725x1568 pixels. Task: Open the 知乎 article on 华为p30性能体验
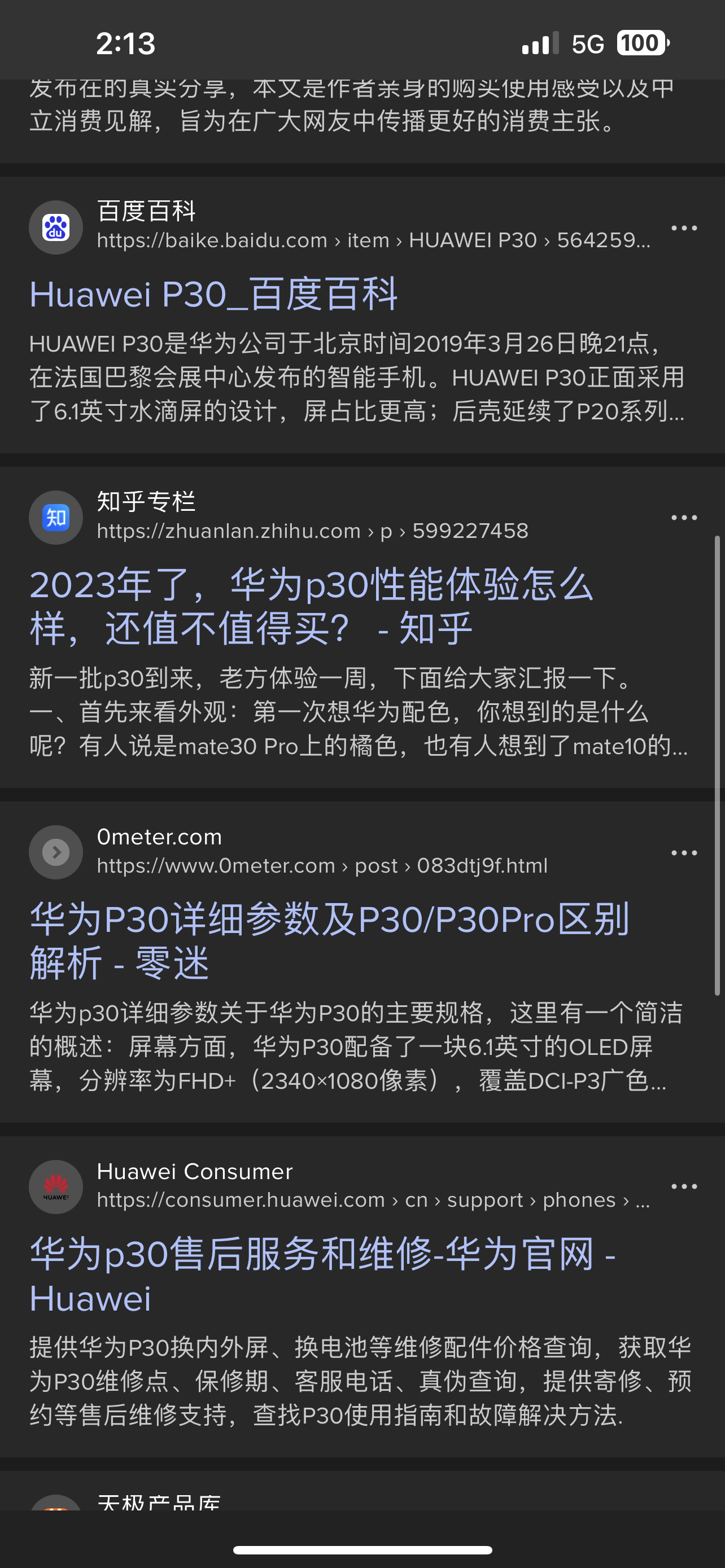click(x=311, y=606)
